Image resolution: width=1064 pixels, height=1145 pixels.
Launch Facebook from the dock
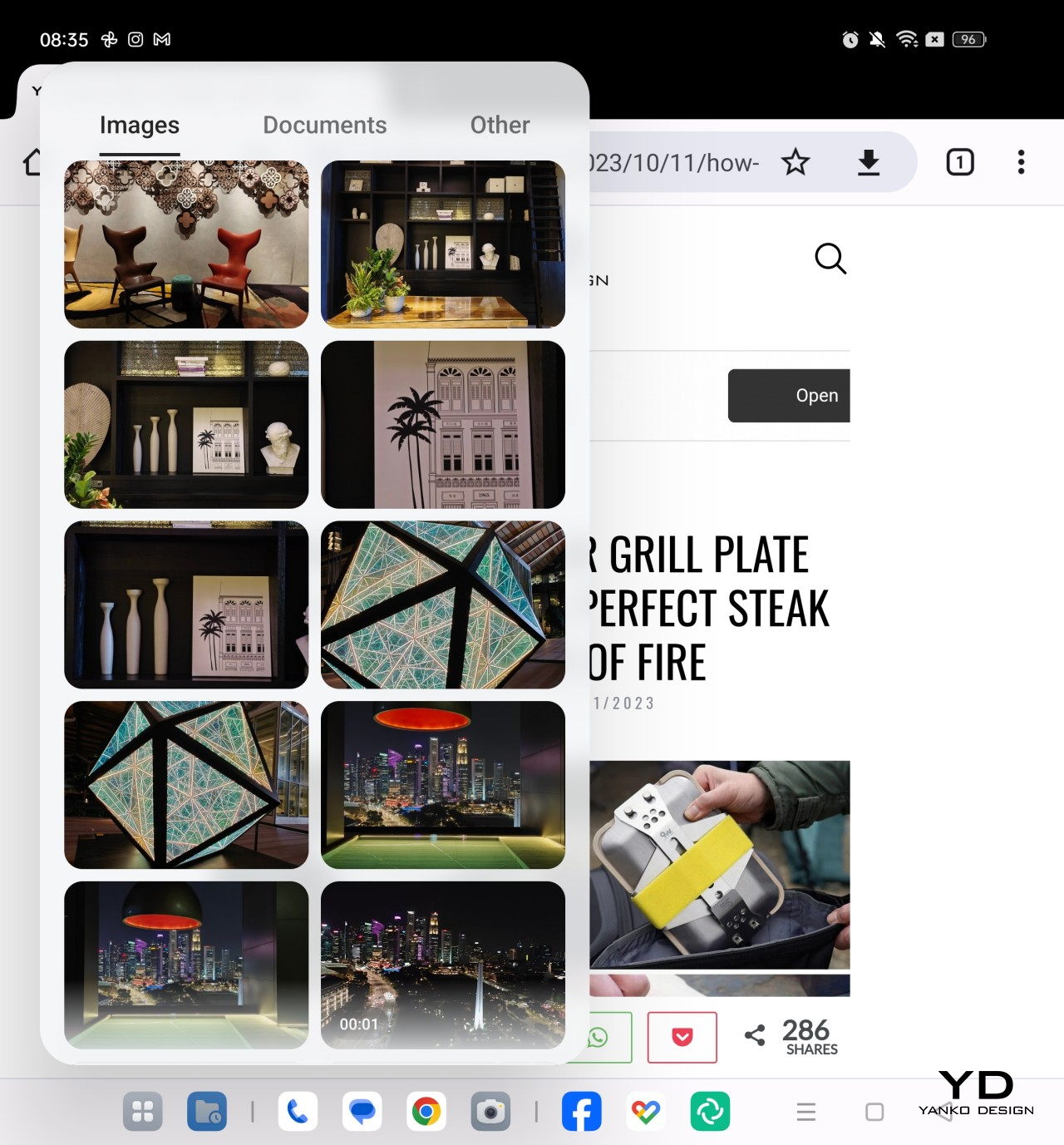581,1112
